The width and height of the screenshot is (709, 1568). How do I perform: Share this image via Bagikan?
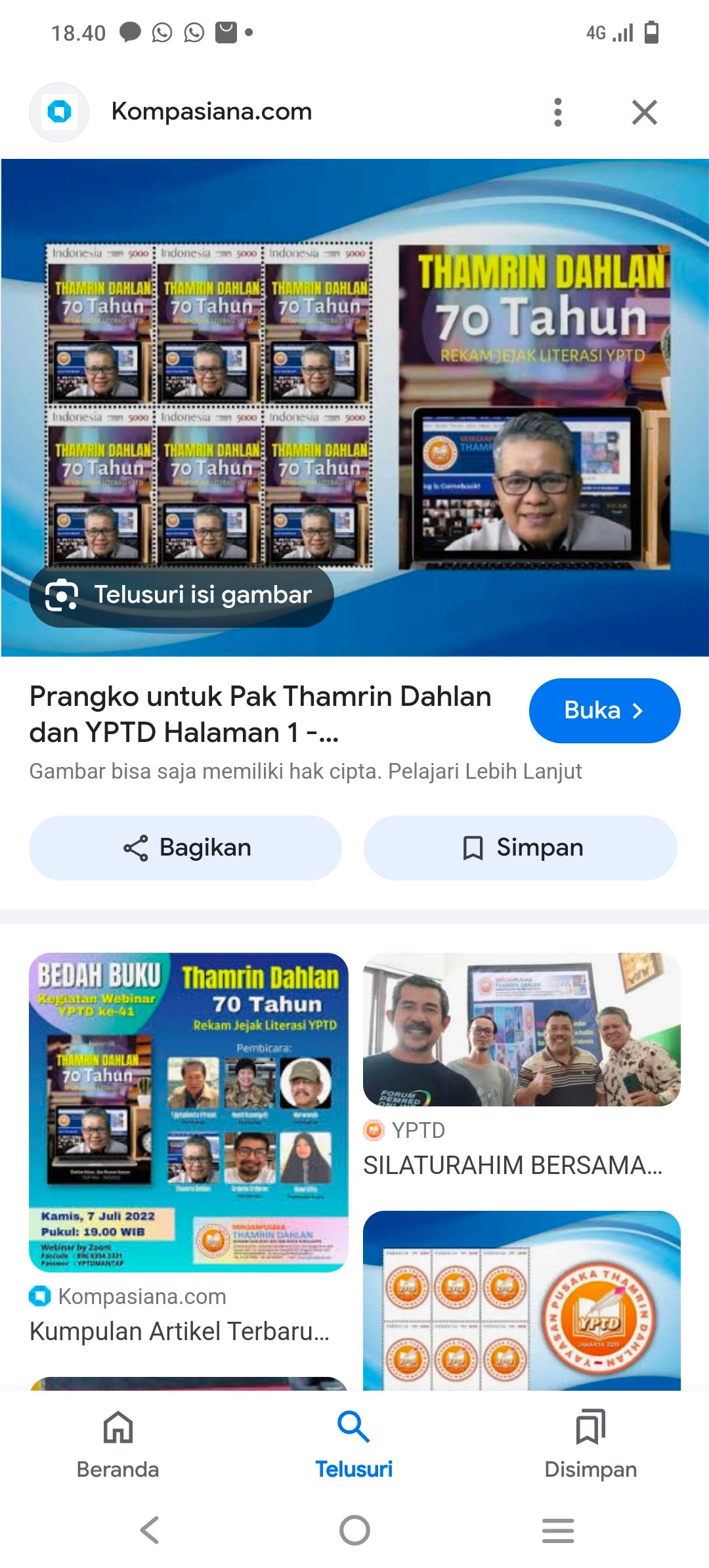pyautogui.click(x=185, y=848)
